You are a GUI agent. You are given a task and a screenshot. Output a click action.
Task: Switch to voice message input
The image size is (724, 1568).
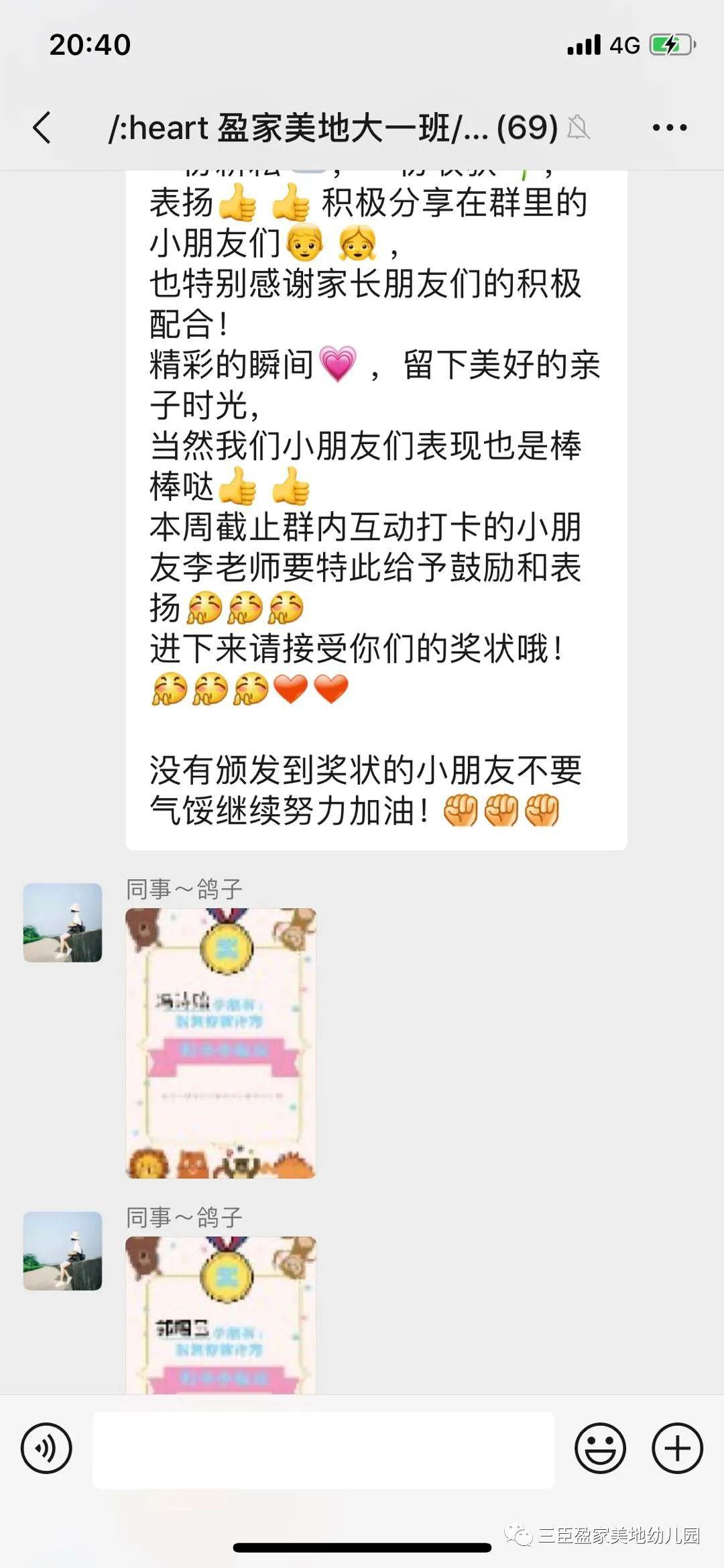point(46,1448)
